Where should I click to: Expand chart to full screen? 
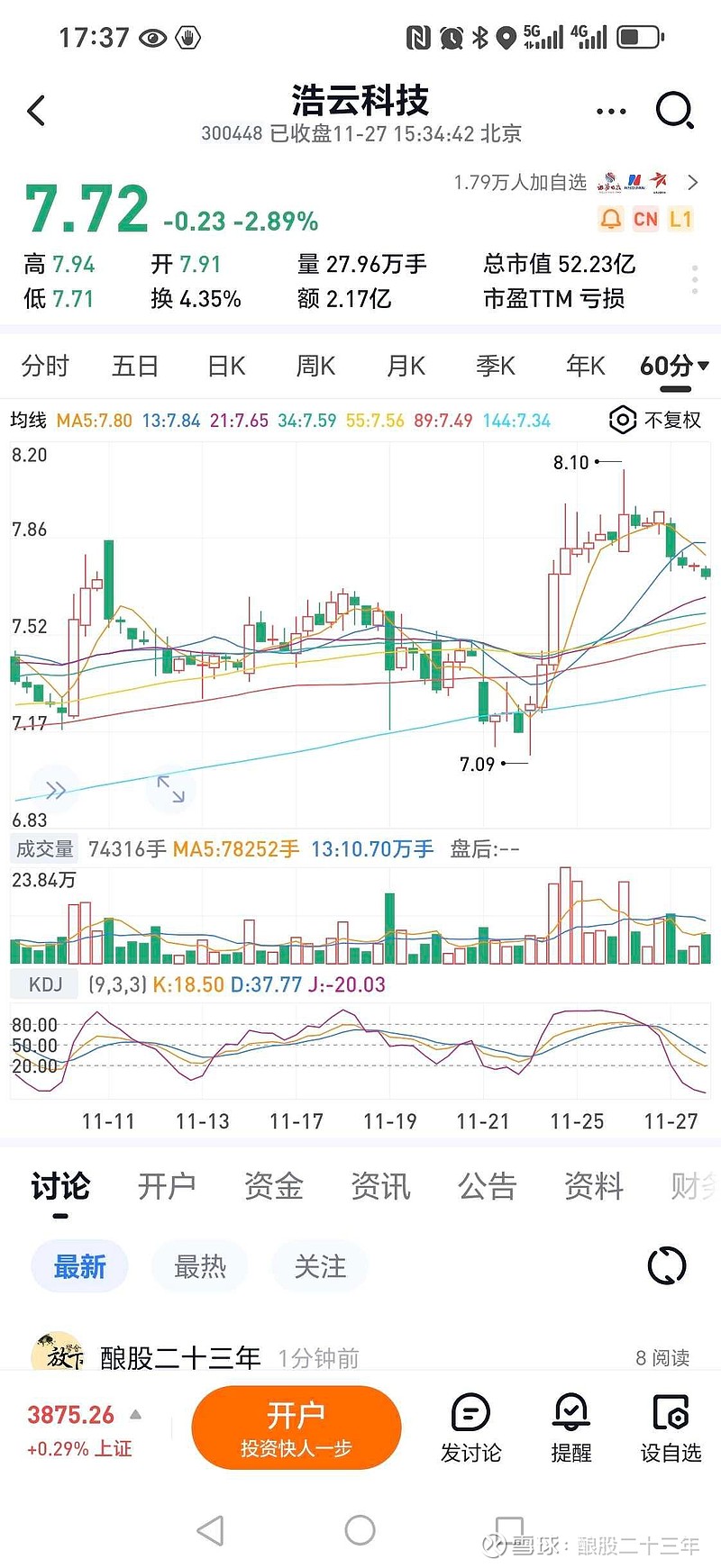(170, 789)
